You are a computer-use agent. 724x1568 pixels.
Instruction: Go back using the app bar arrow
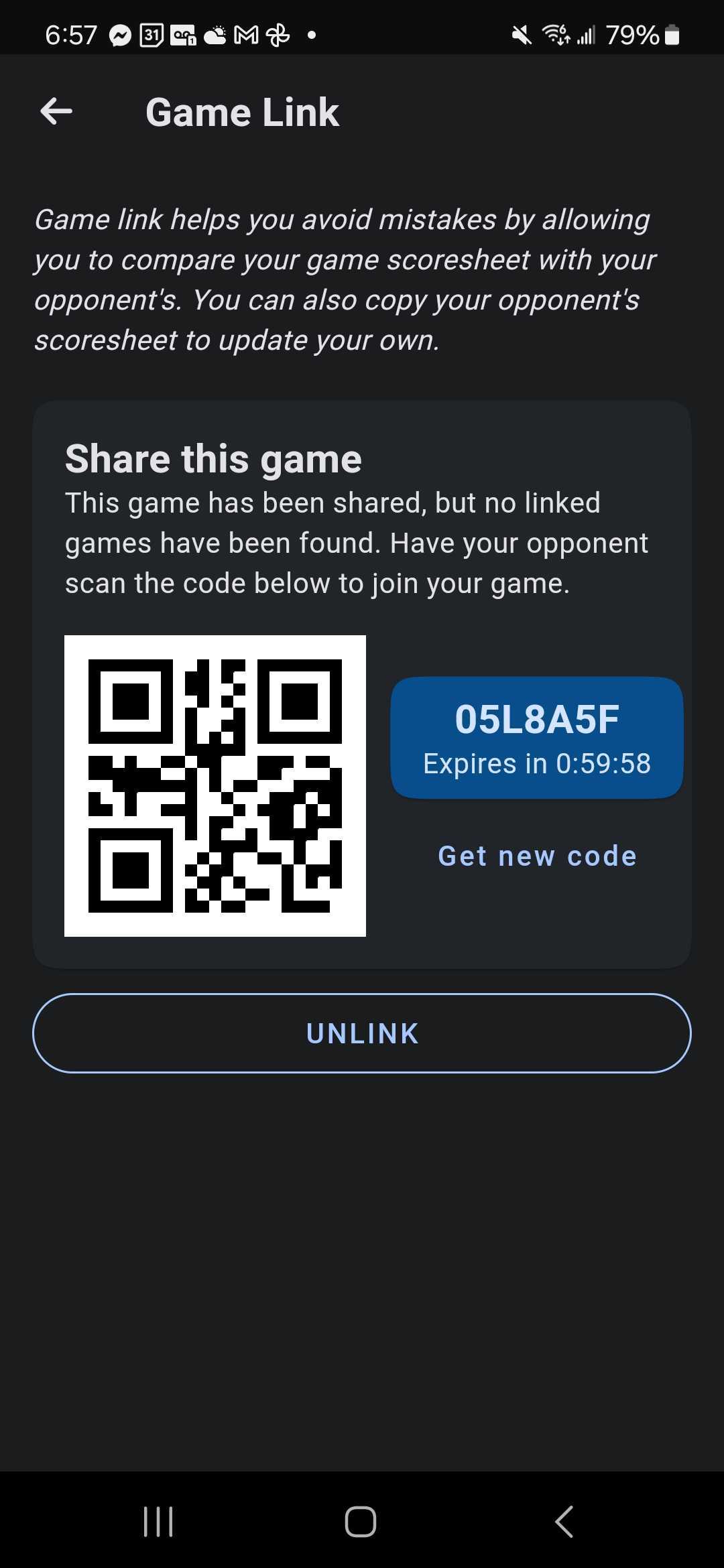coord(56,111)
